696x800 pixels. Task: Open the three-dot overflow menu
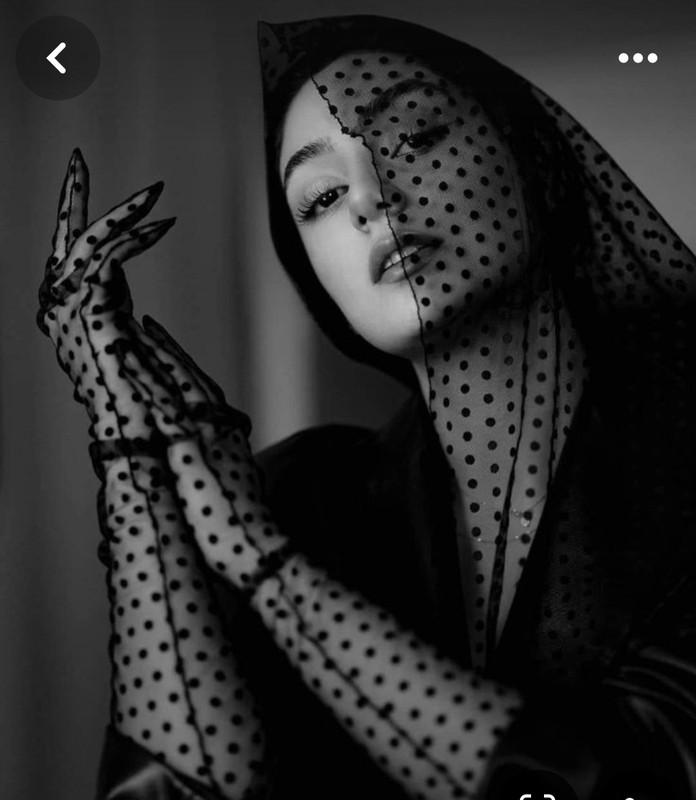click(637, 58)
